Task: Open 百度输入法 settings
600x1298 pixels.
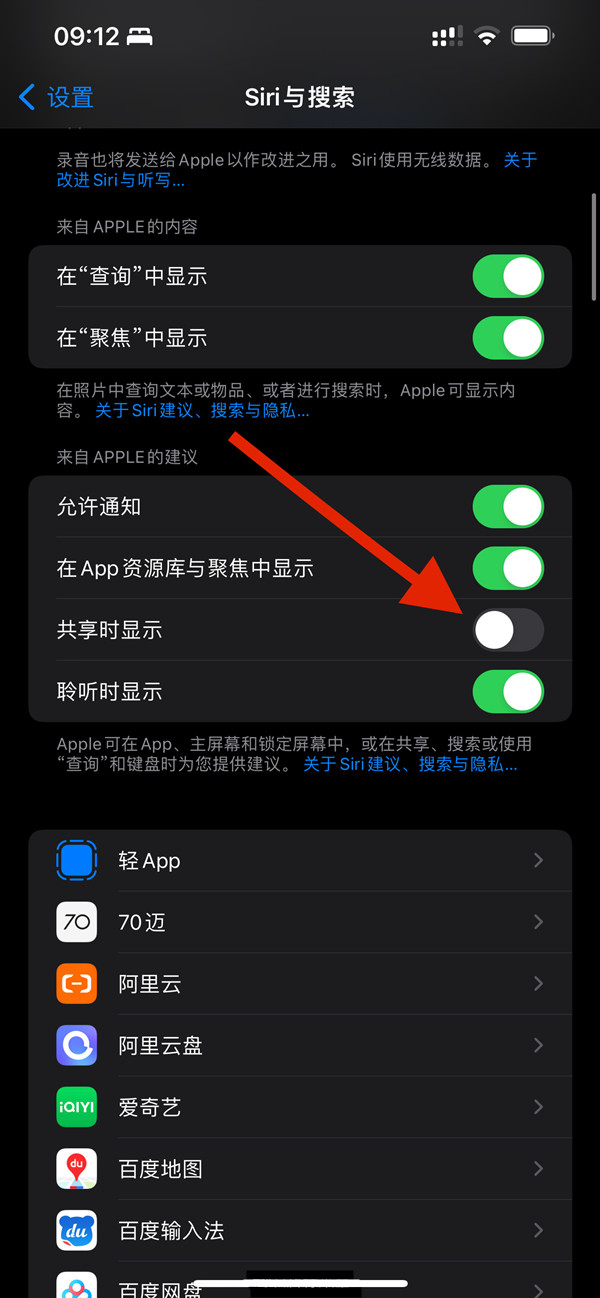Action: pyautogui.click(x=300, y=1230)
